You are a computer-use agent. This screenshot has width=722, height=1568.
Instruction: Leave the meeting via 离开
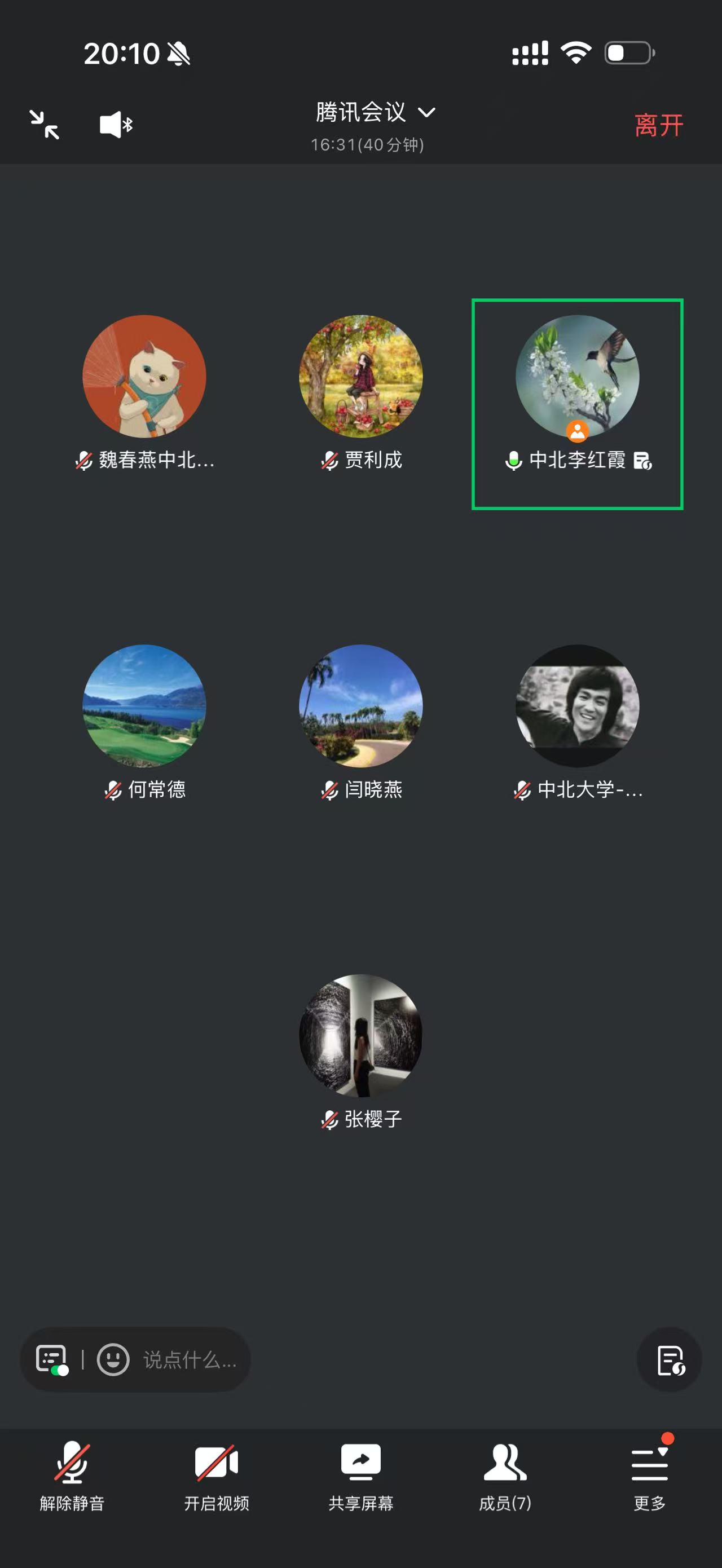659,125
